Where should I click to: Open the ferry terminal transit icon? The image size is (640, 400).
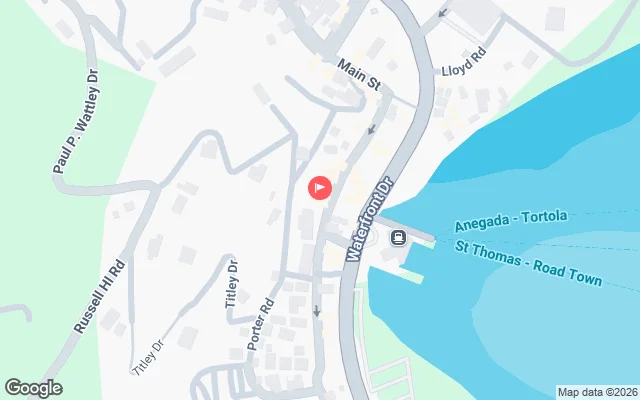tap(397, 238)
